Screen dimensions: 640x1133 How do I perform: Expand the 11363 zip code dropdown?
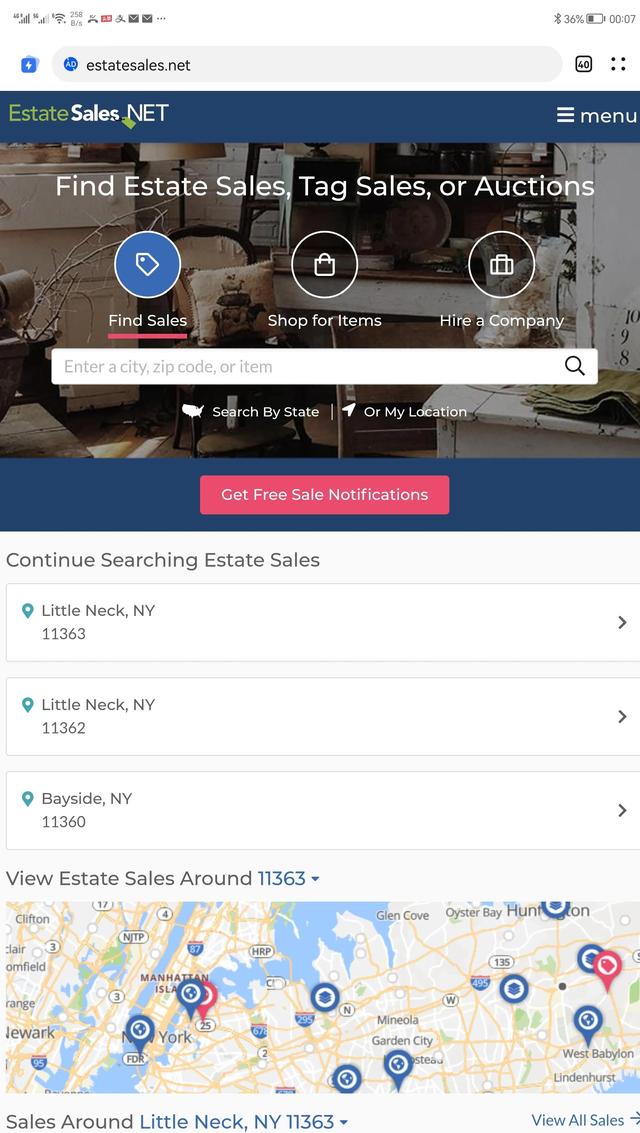click(289, 879)
